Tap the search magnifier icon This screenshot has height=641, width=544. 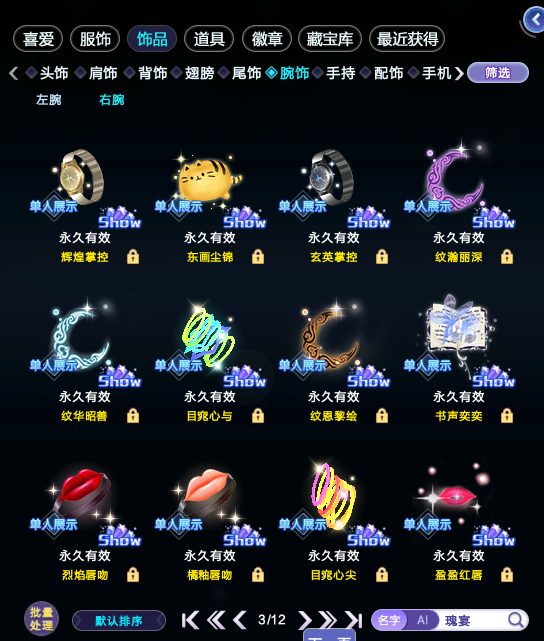point(516,620)
